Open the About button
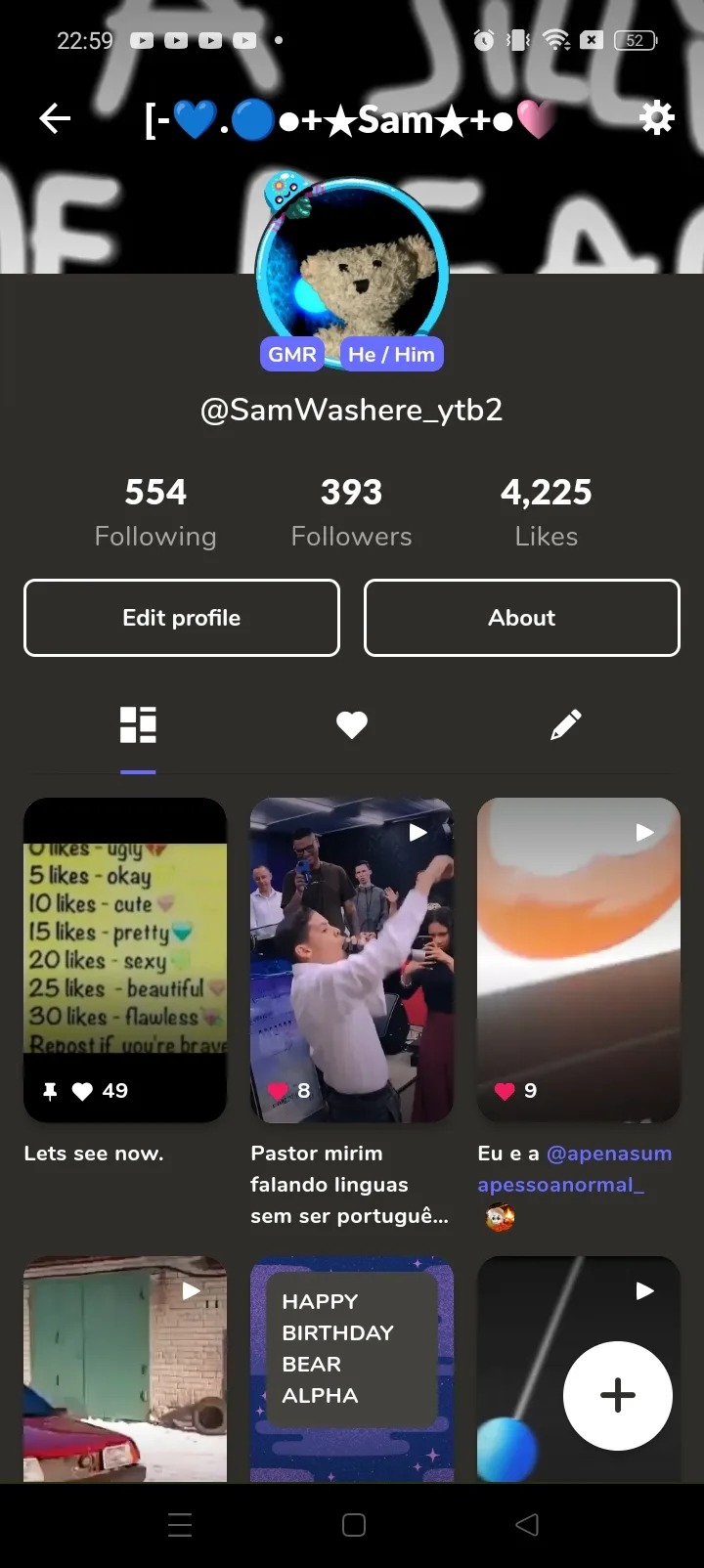 pos(522,618)
